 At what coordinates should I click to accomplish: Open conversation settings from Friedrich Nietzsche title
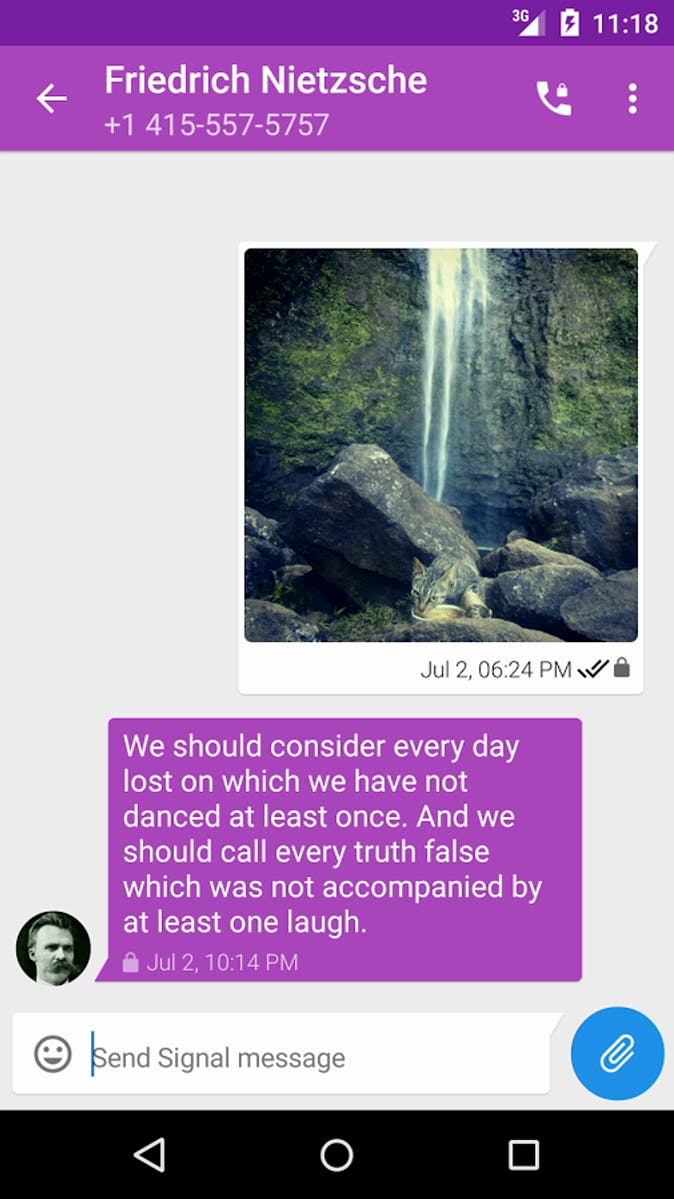coord(266,80)
